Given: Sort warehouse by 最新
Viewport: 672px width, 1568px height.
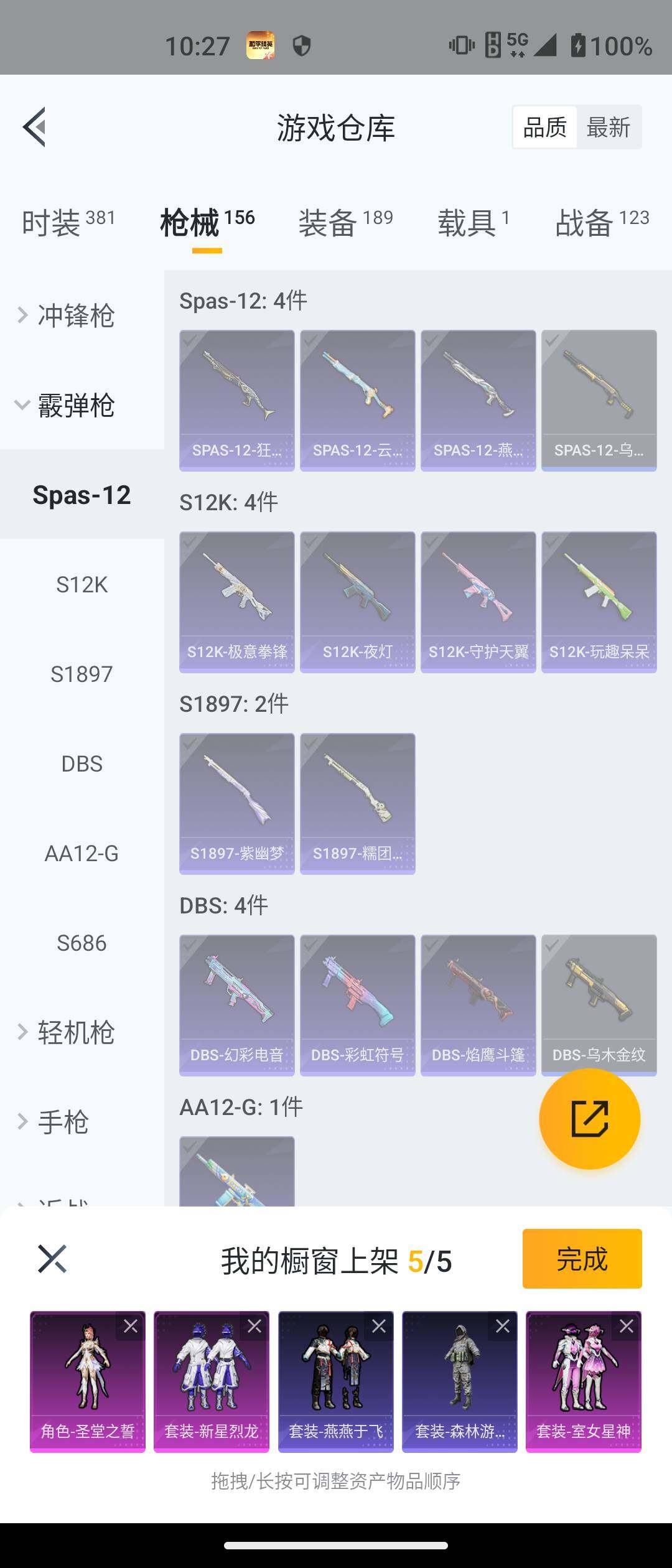Looking at the screenshot, I should coord(608,127).
